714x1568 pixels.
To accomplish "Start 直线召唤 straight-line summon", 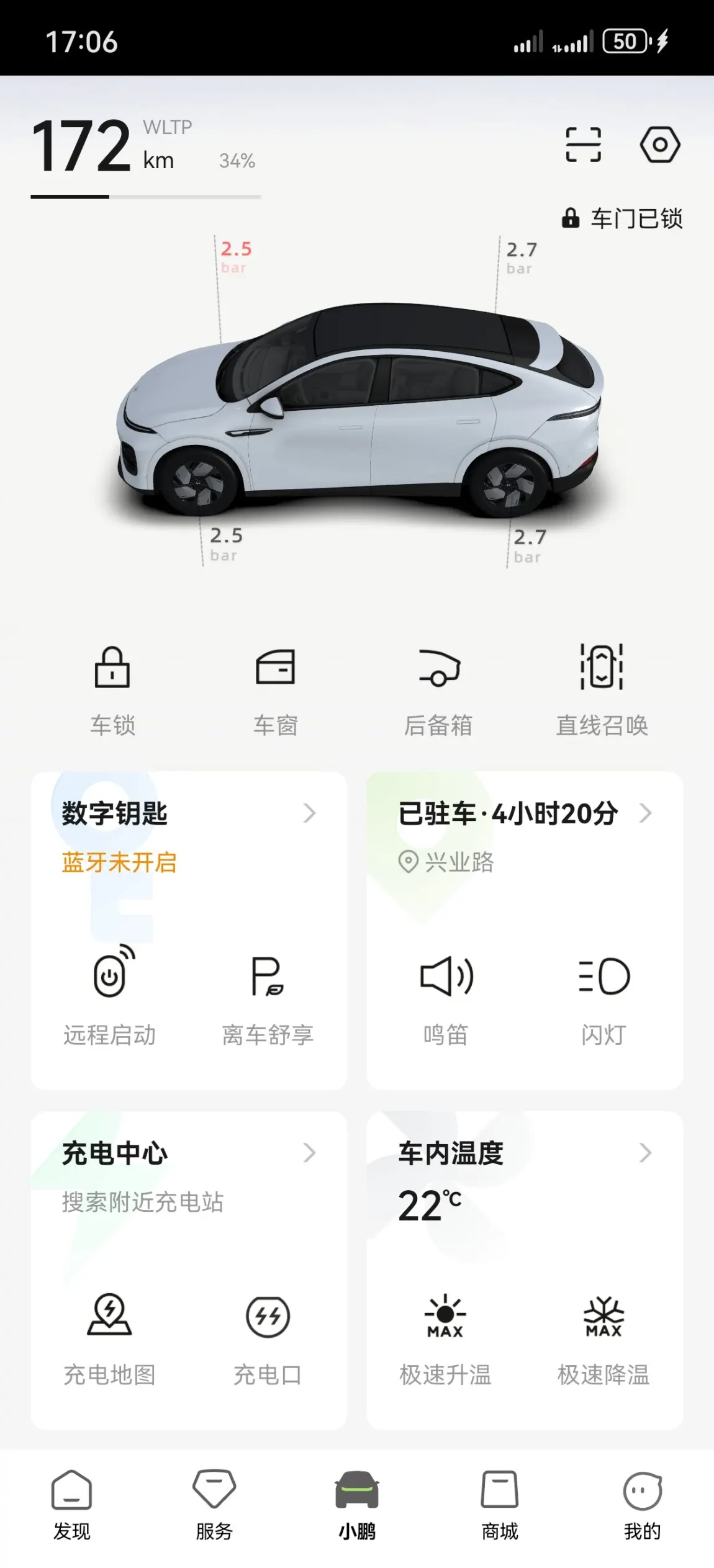I will coord(602,690).
